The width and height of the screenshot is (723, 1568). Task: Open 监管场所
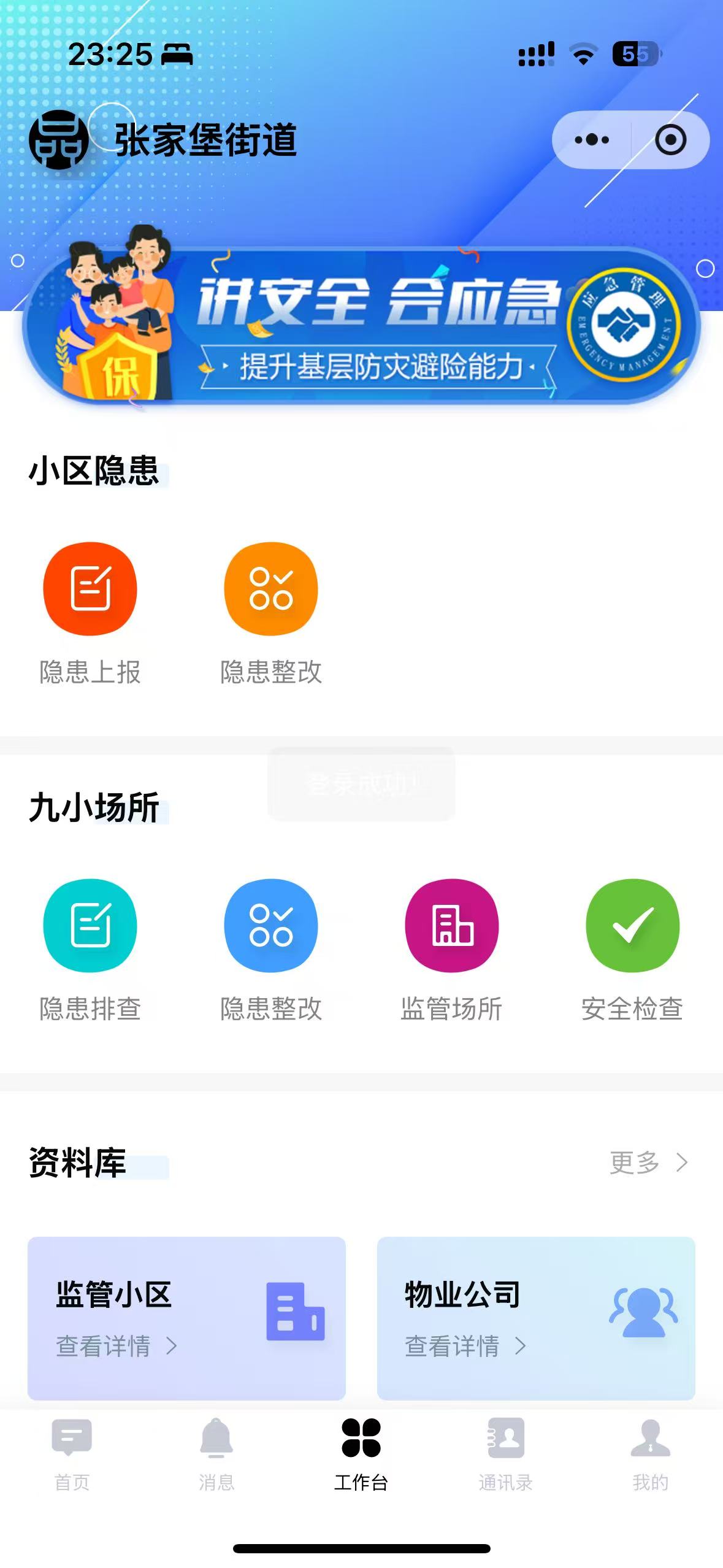tap(451, 926)
